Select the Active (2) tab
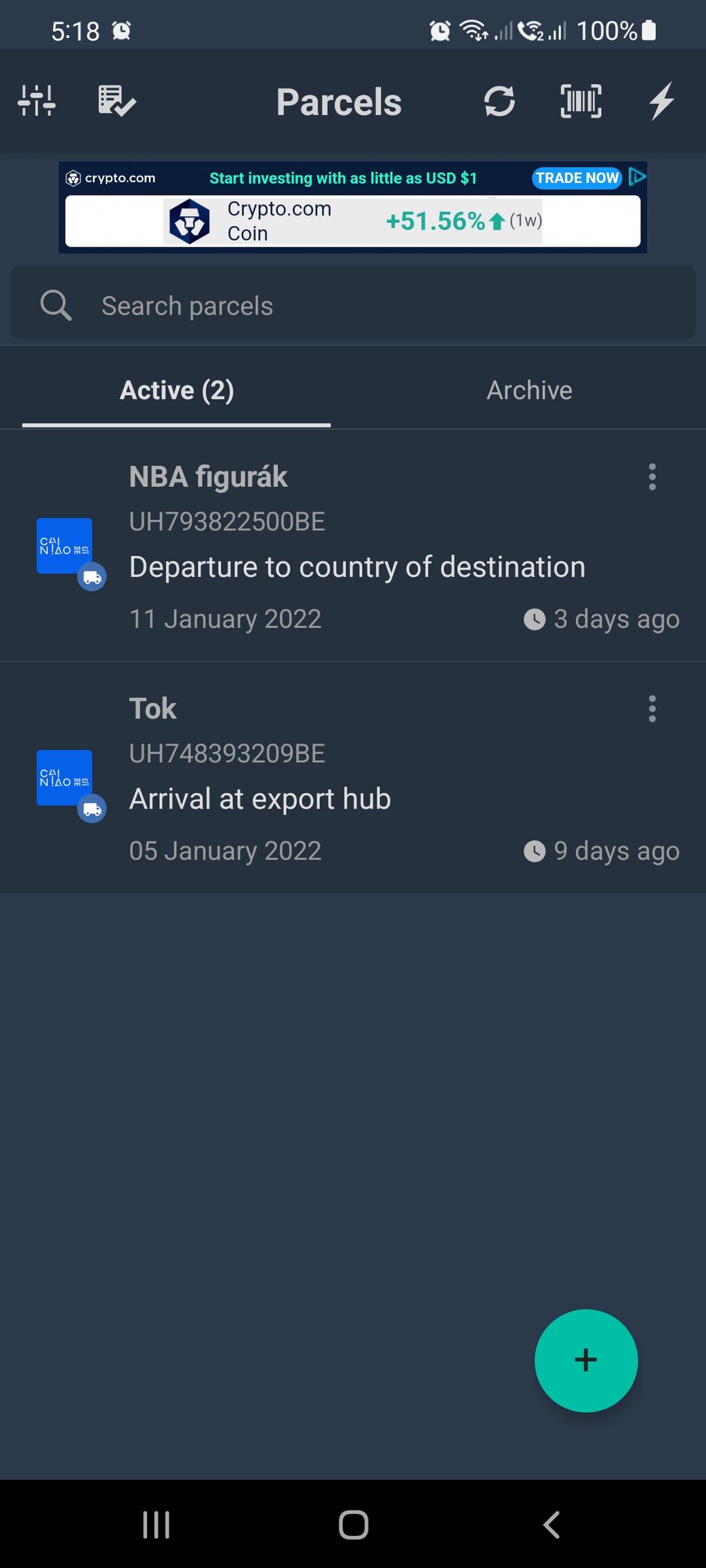Image resolution: width=706 pixels, height=1568 pixels. [177, 390]
